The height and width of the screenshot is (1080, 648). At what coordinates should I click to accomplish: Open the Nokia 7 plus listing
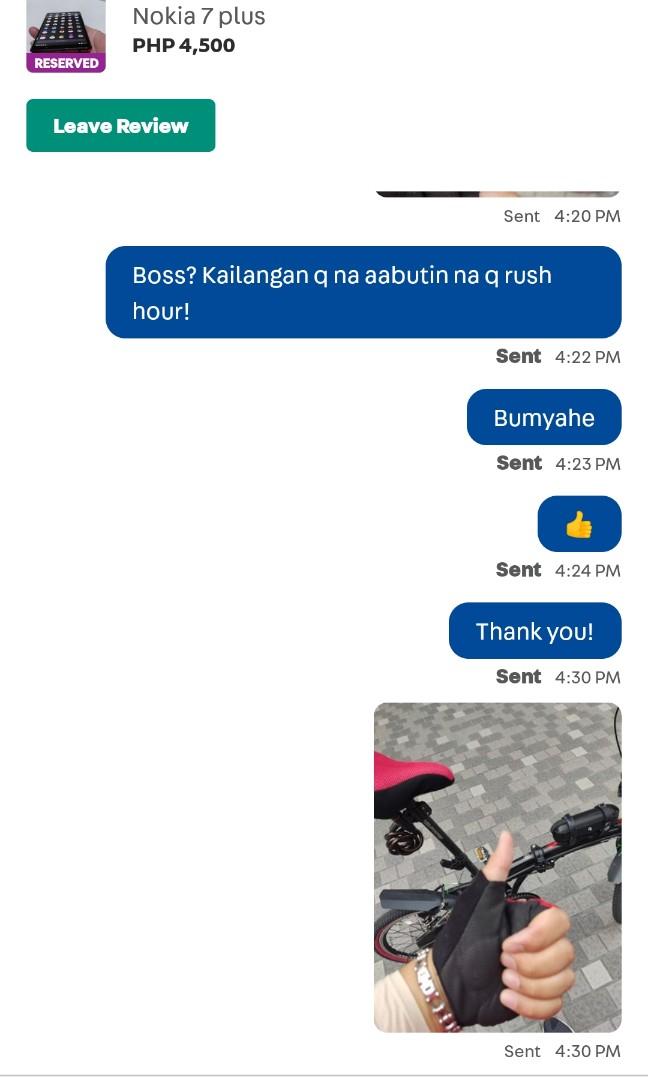(198, 17)
